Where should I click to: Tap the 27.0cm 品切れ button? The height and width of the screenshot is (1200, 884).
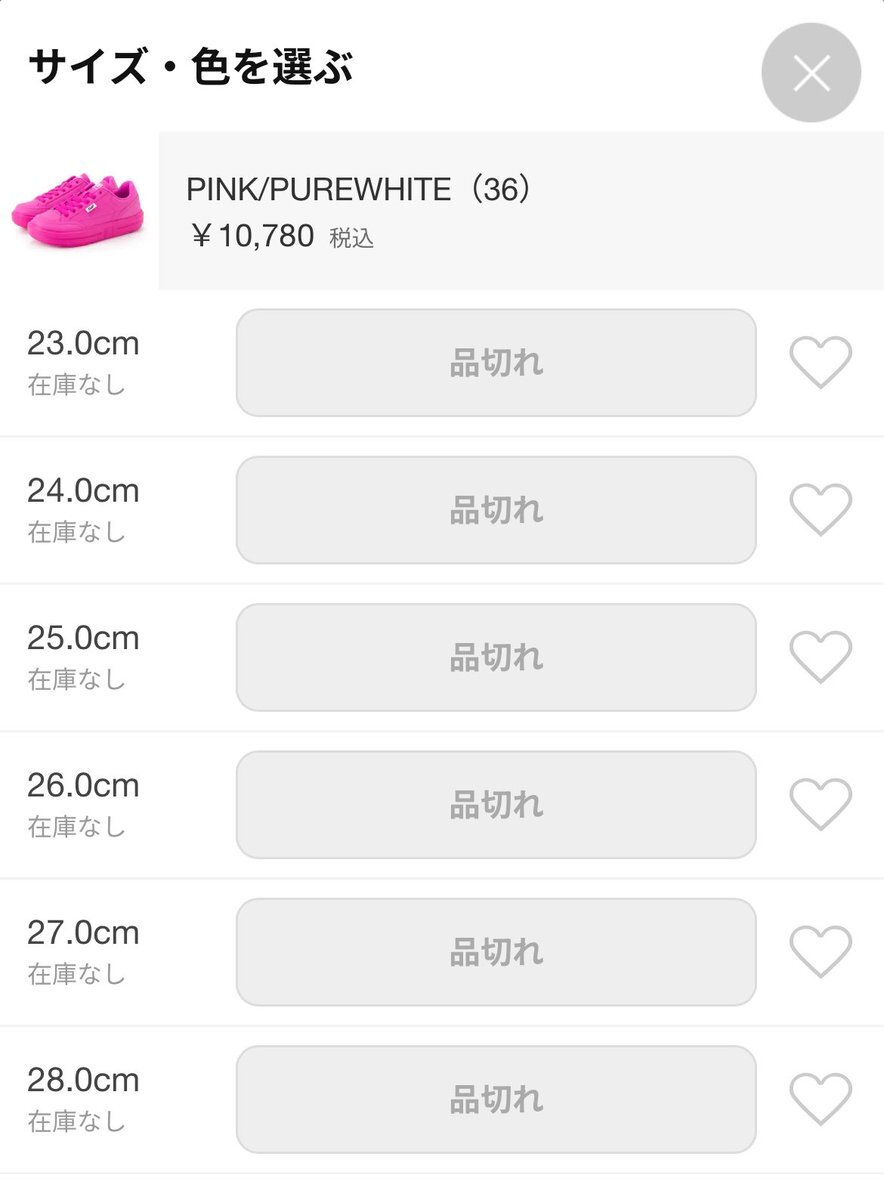point(496,951)
